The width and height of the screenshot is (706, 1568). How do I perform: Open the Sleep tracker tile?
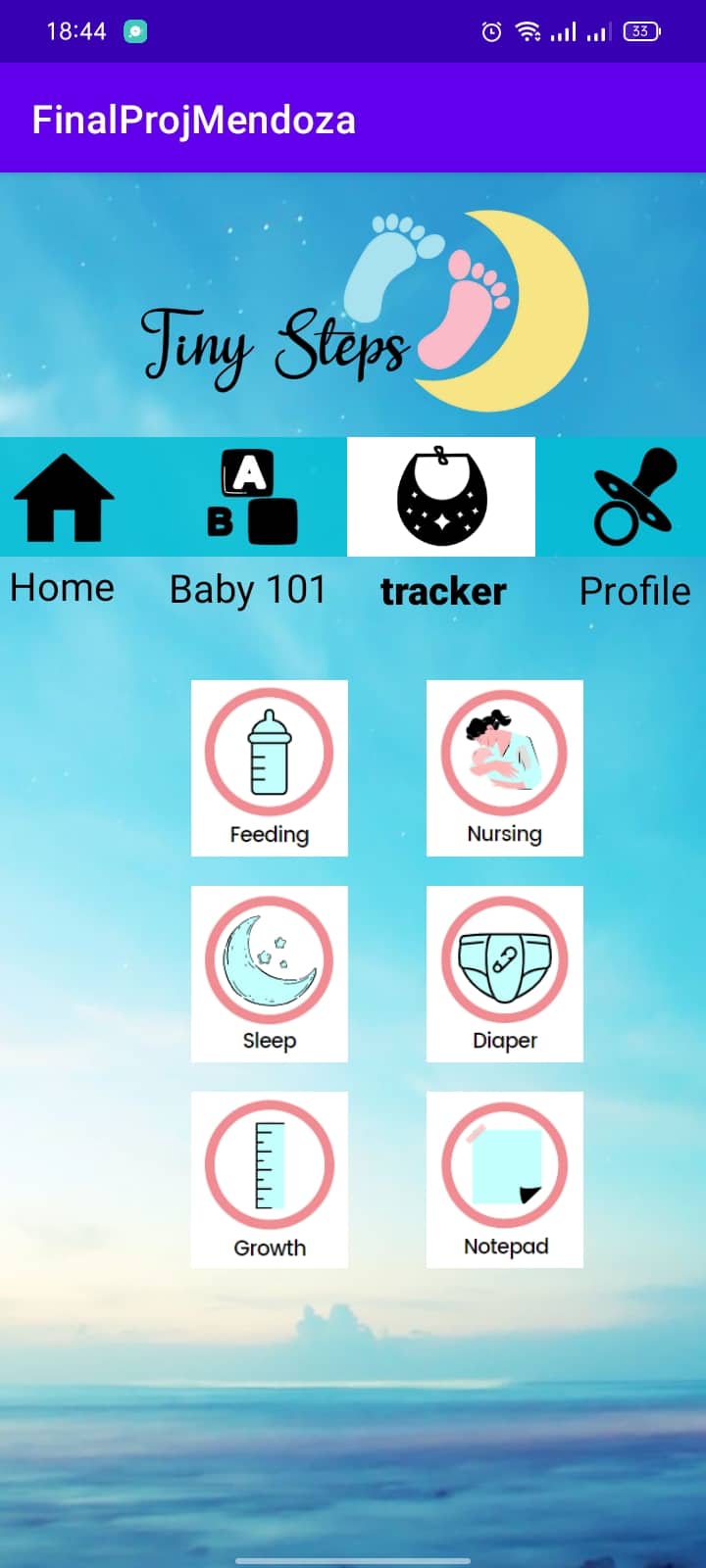[270, 973]
